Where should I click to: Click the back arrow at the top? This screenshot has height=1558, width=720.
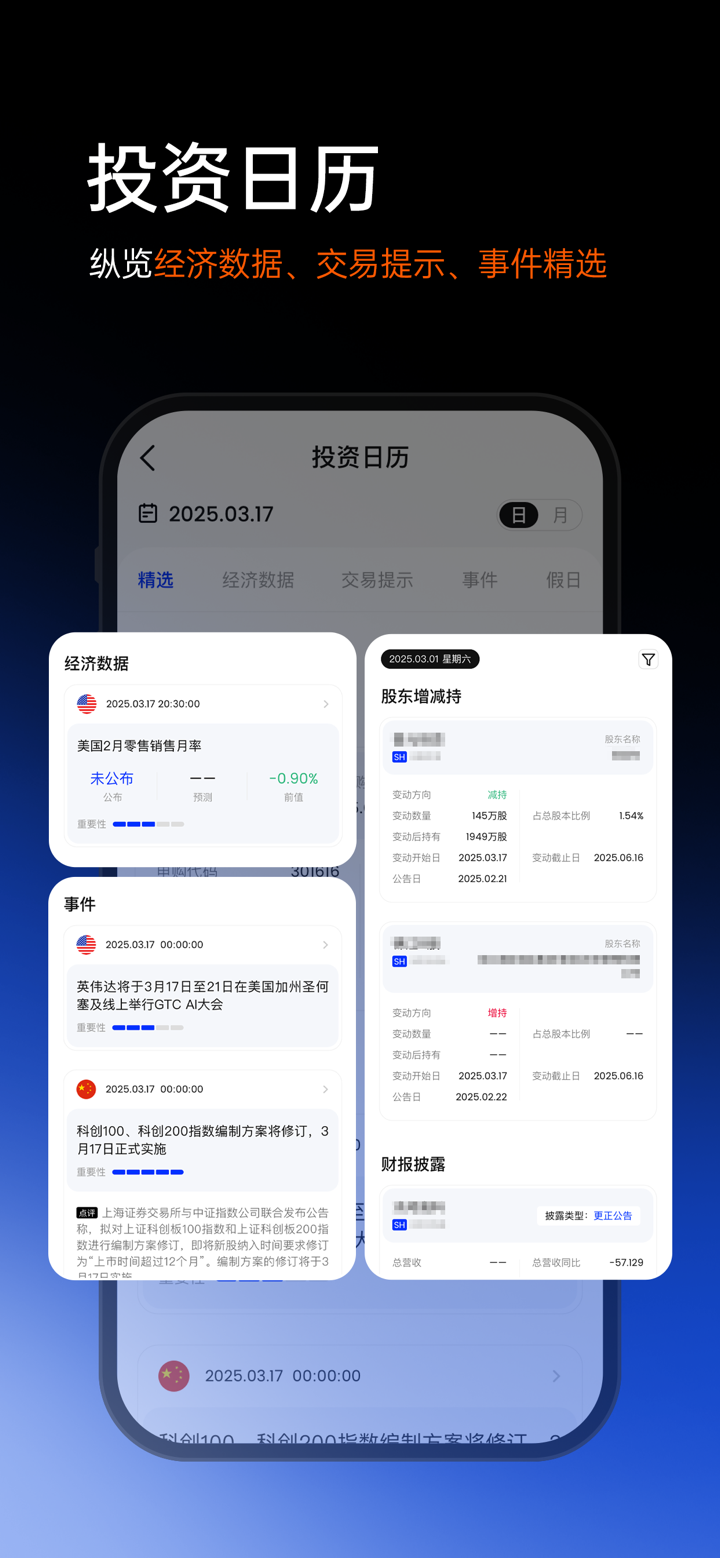[x=147, y=457]
